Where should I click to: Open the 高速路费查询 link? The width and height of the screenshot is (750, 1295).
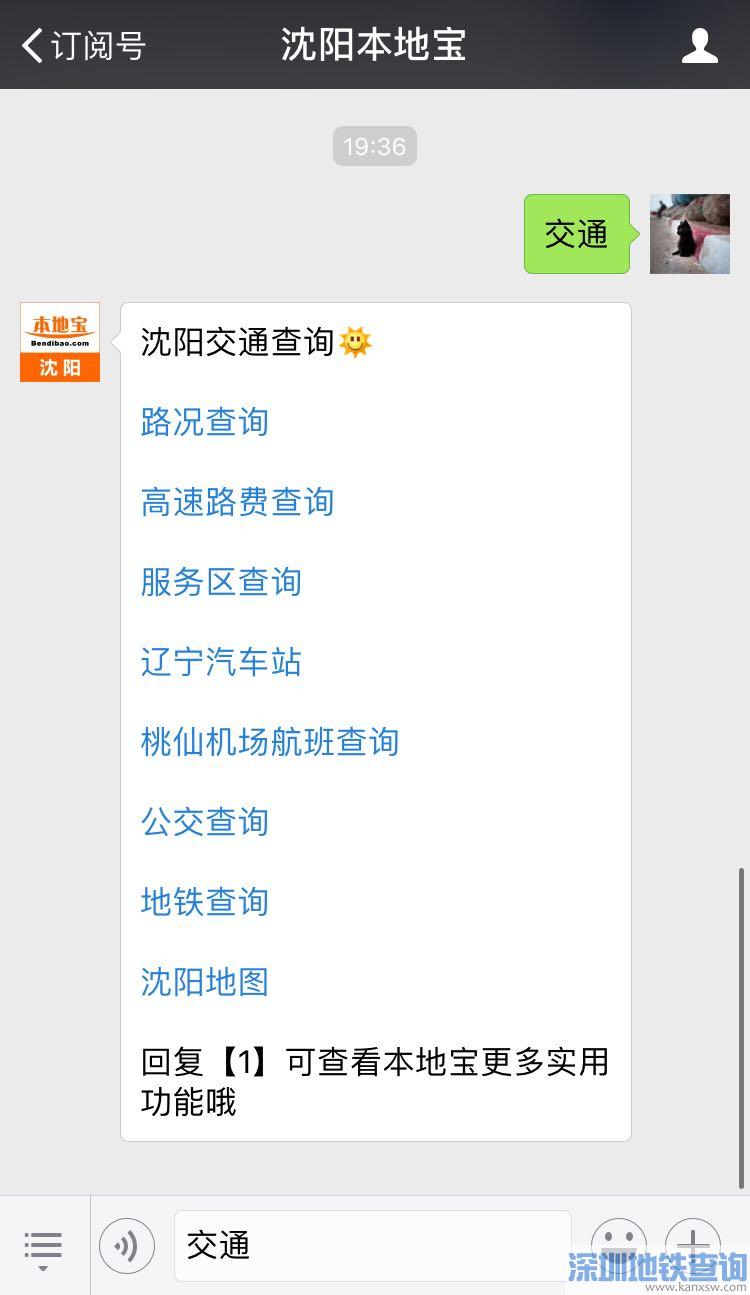click(x=237, y=502)
